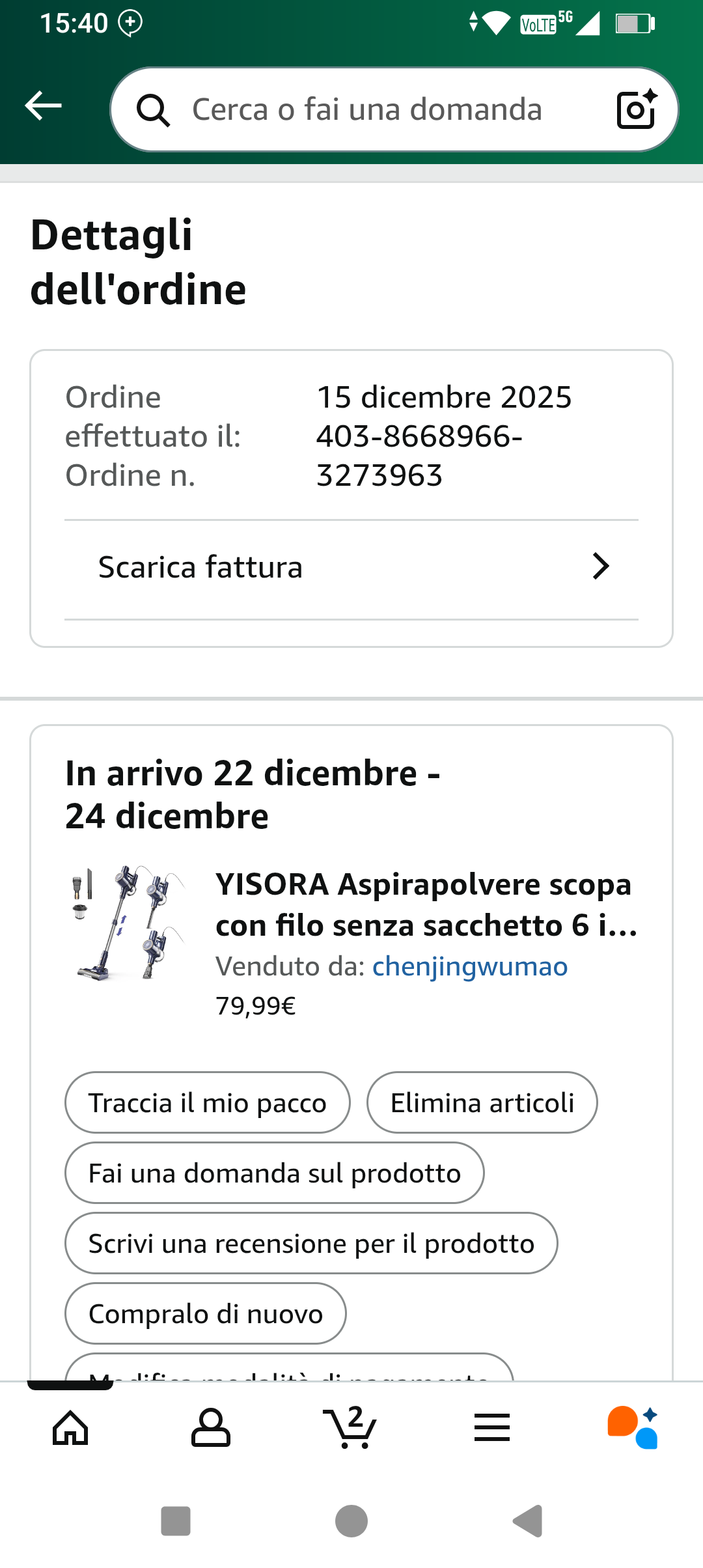Go back using the top arrow
This screenshot has width=703, height=1568.
(x=43, y=106)
